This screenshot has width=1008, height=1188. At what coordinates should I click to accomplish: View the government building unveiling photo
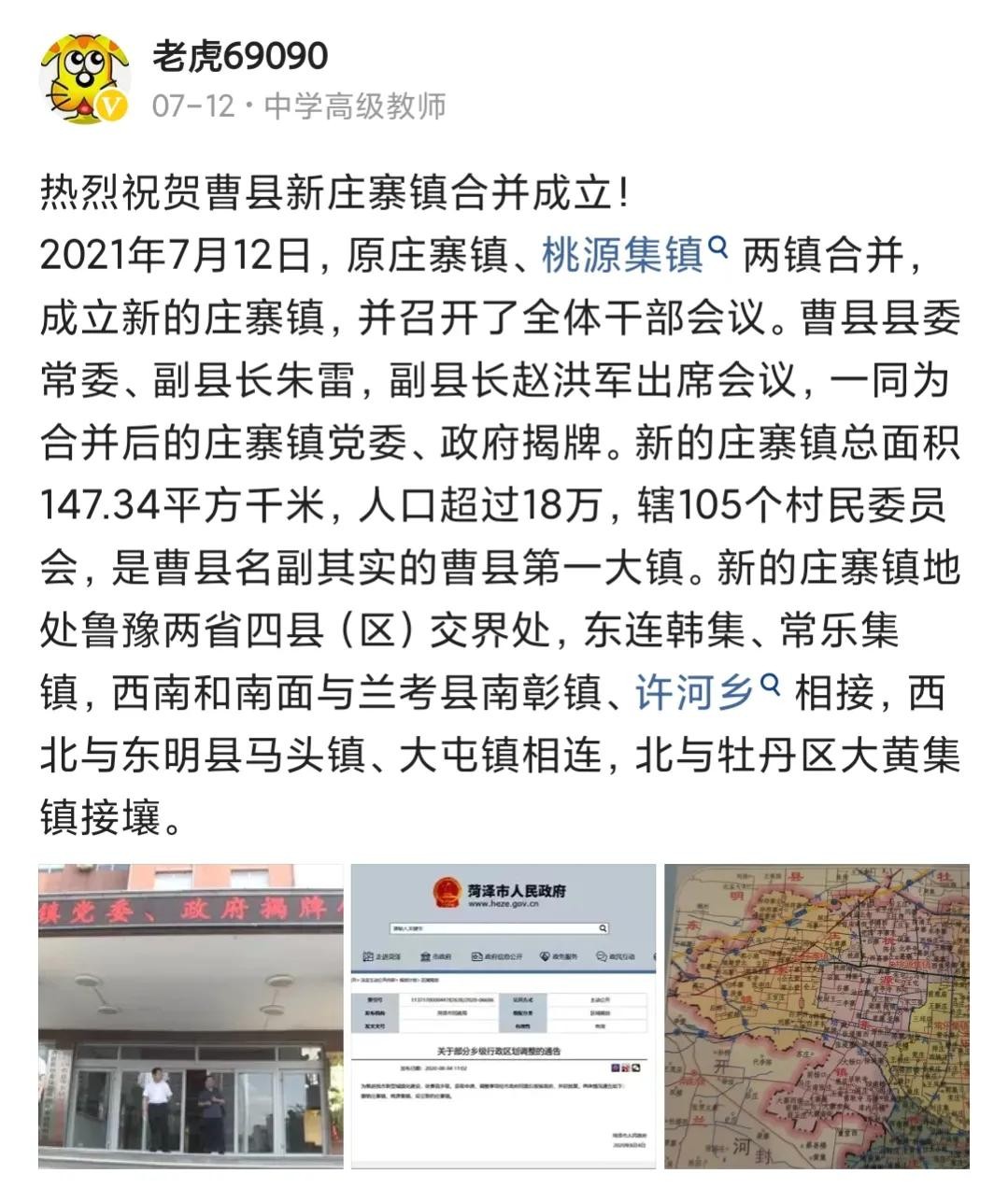(x=191, y=1015)
